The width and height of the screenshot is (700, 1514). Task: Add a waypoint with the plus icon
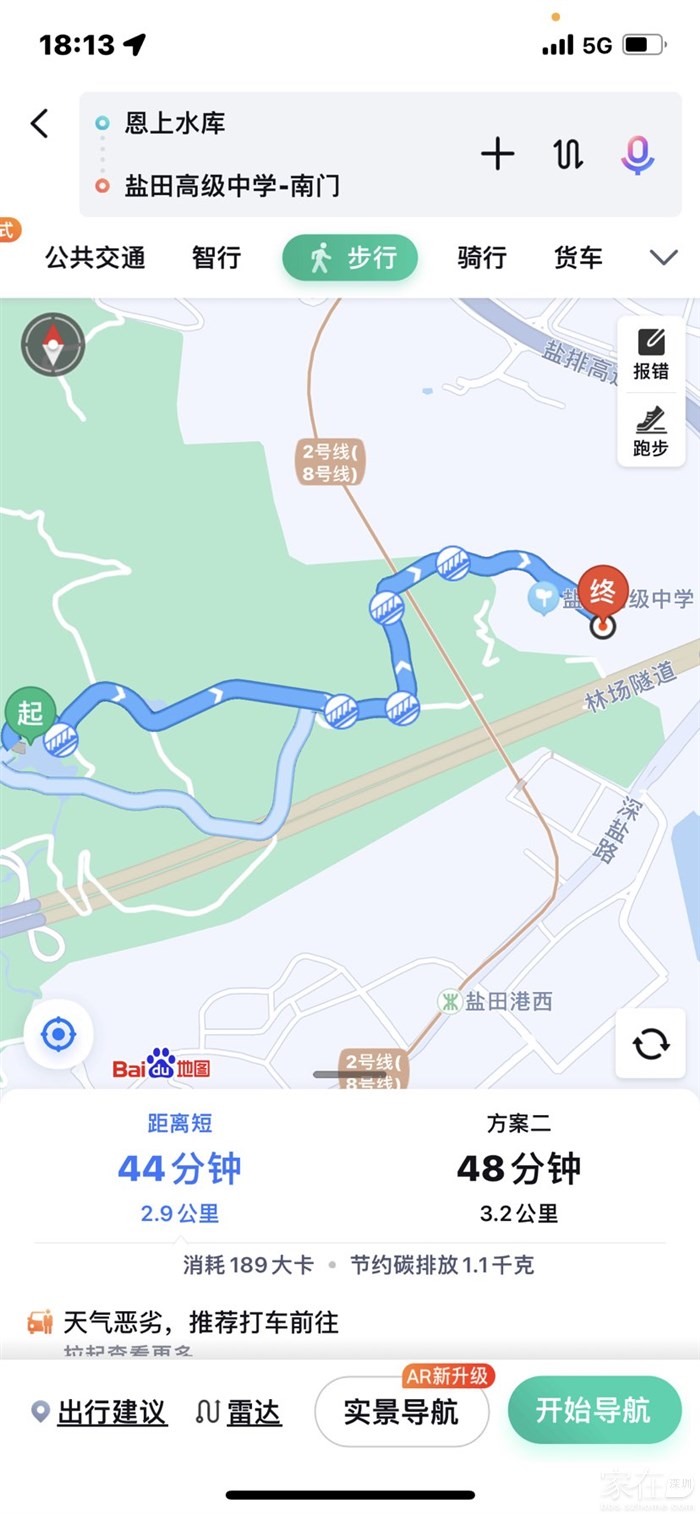497,154
